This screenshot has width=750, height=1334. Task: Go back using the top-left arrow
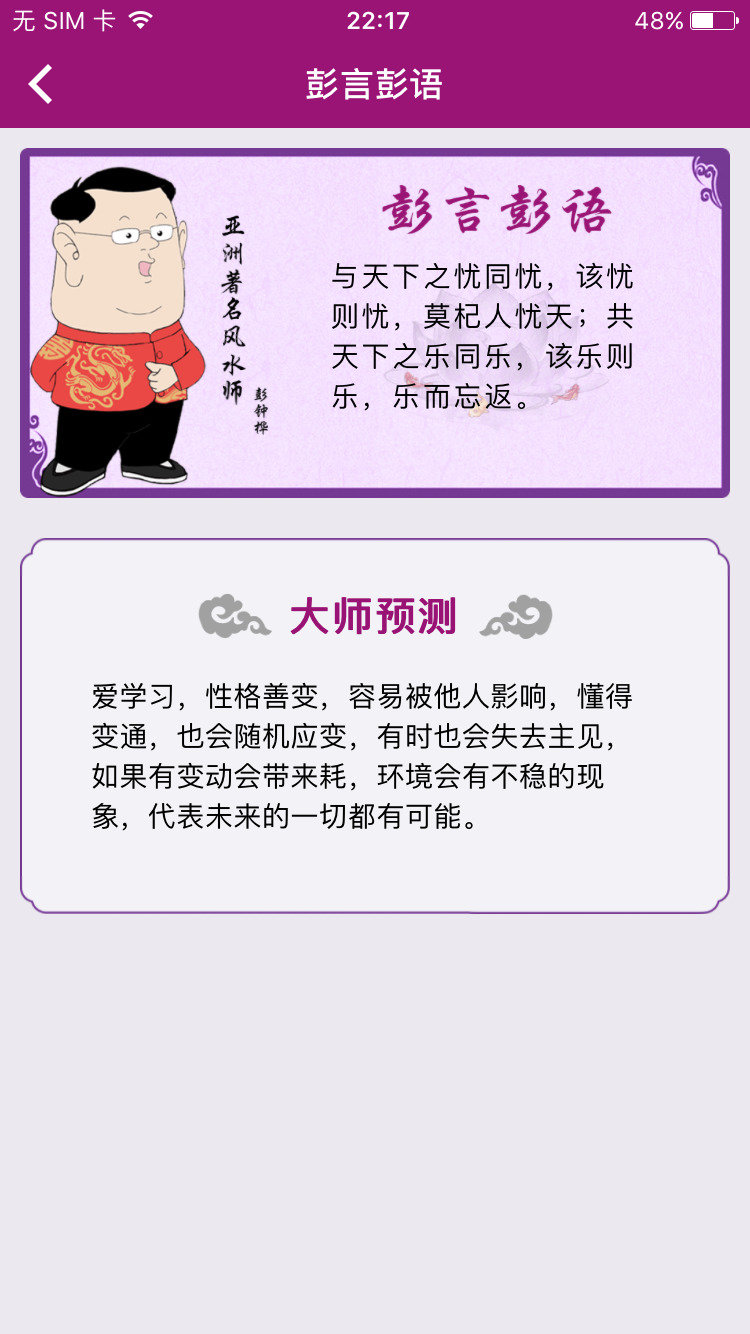40,84
